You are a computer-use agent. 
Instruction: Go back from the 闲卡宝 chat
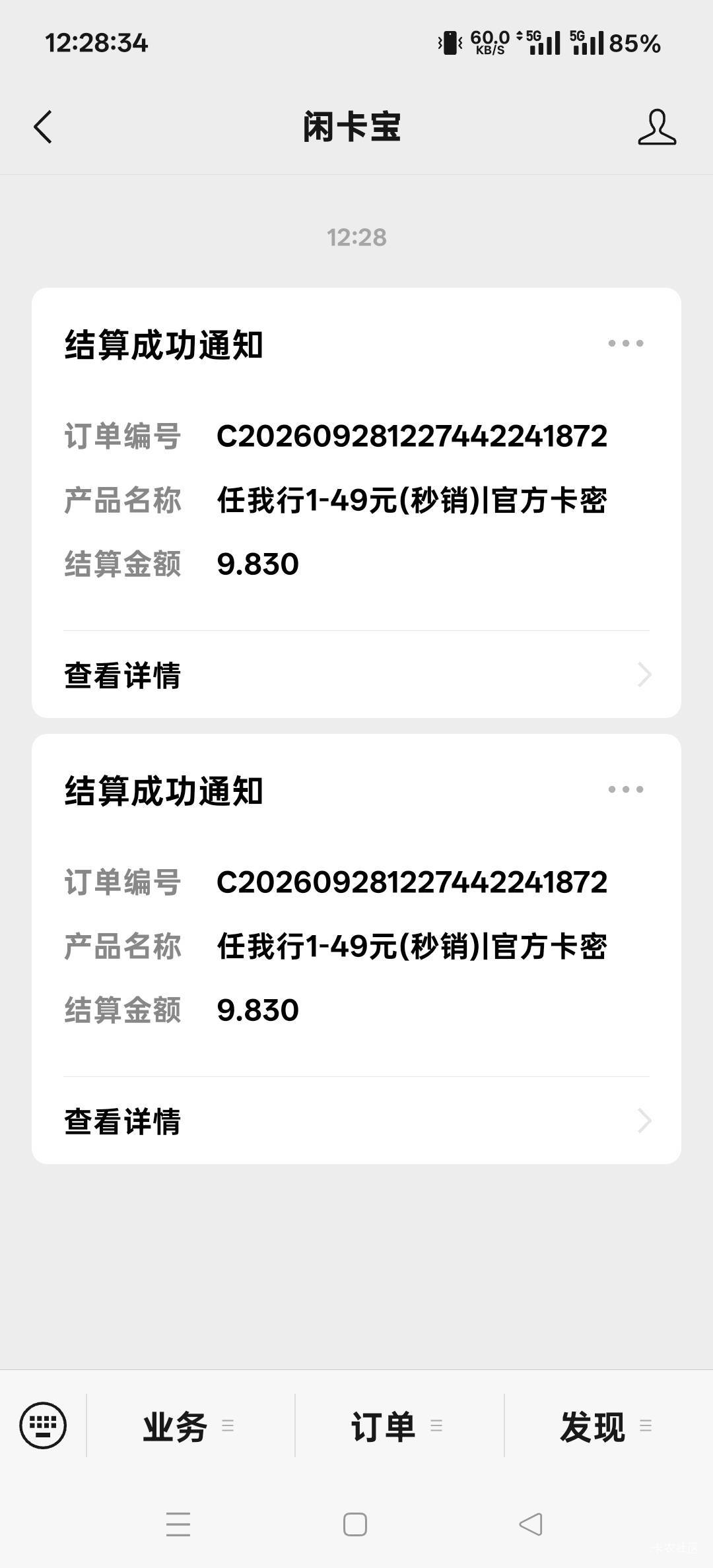(x=43, y=127)
